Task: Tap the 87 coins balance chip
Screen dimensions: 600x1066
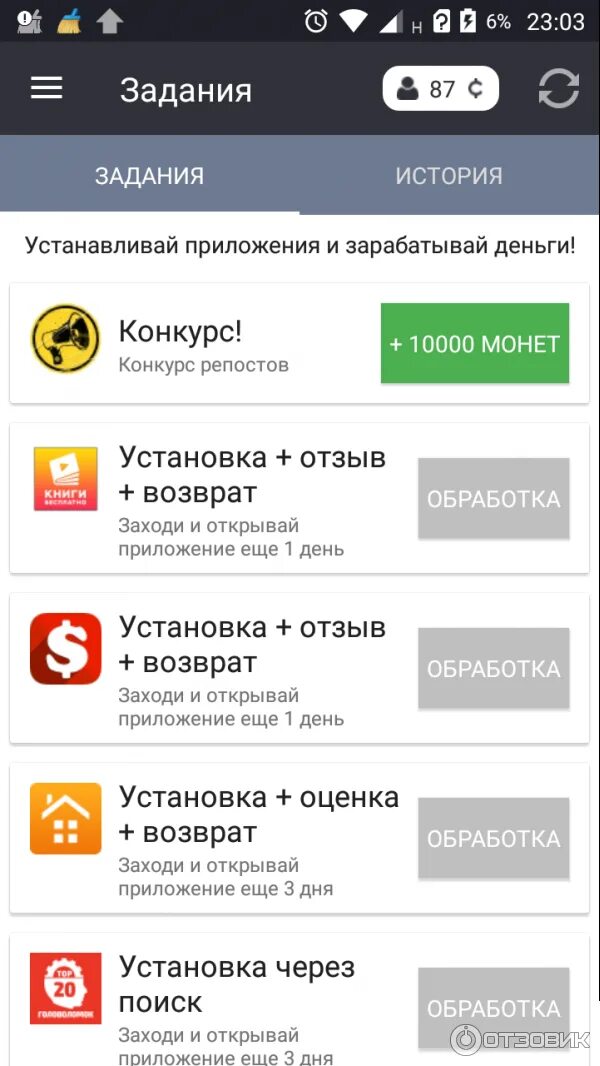Action: 440,89
